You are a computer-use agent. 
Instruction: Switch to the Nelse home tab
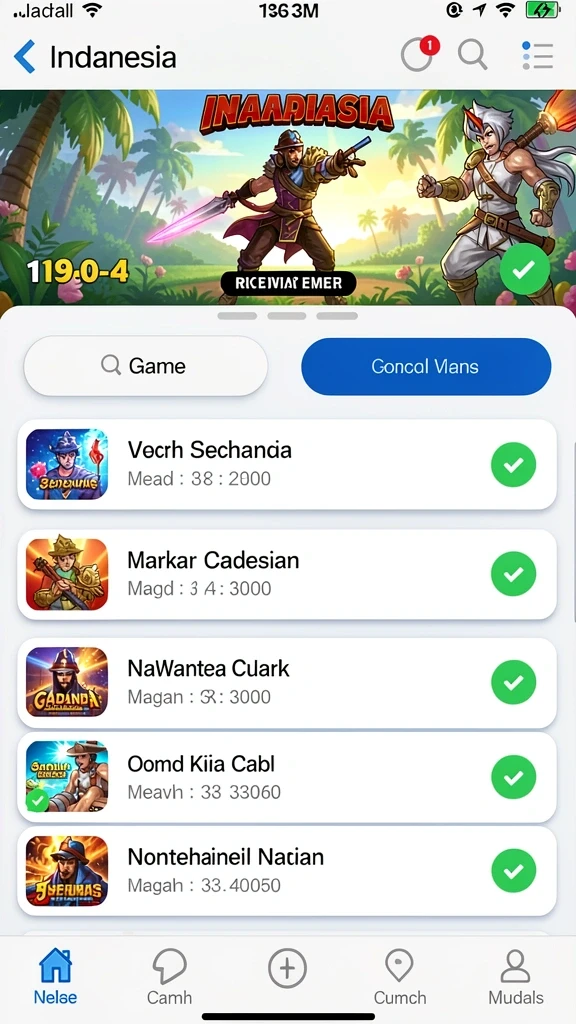click(x=56, y=976)
